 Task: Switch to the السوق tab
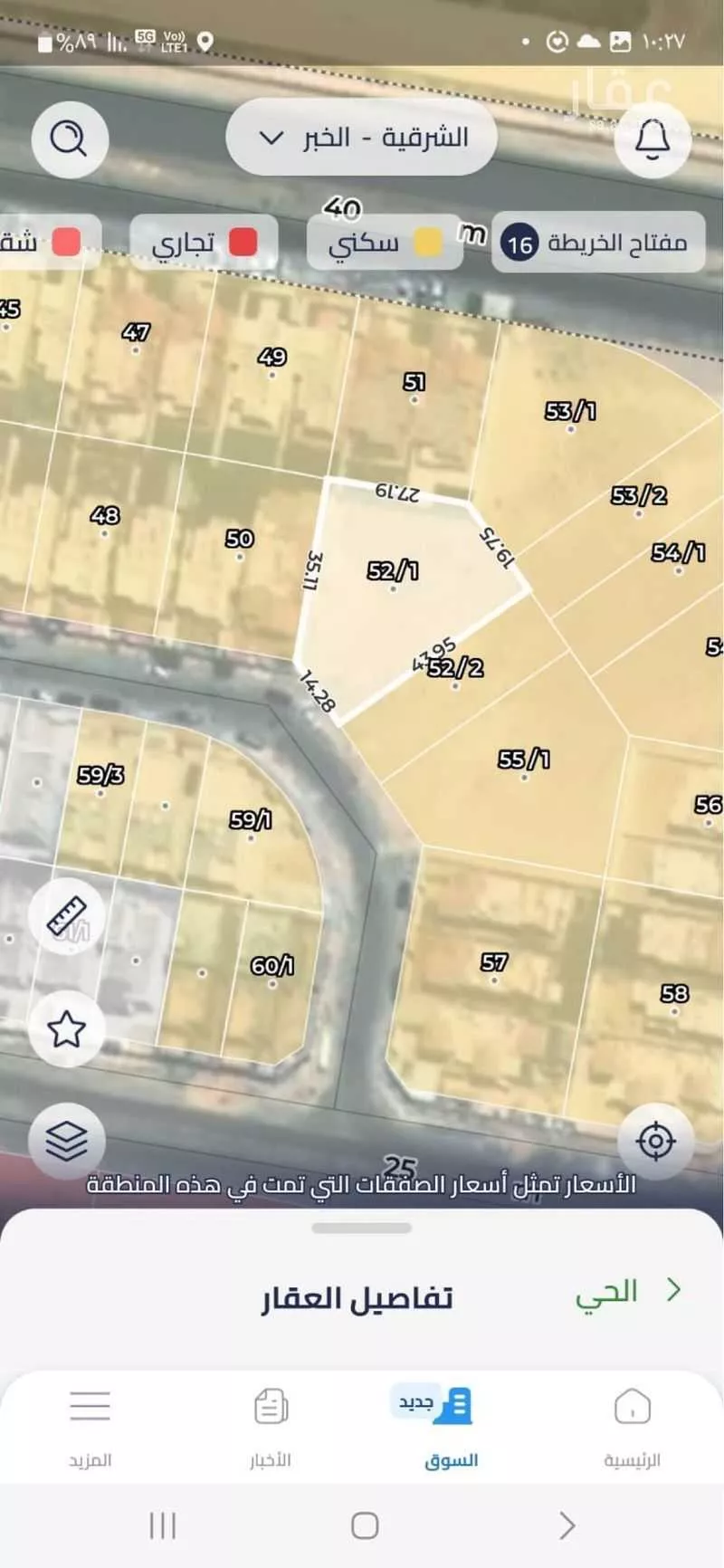point(451,1425)
